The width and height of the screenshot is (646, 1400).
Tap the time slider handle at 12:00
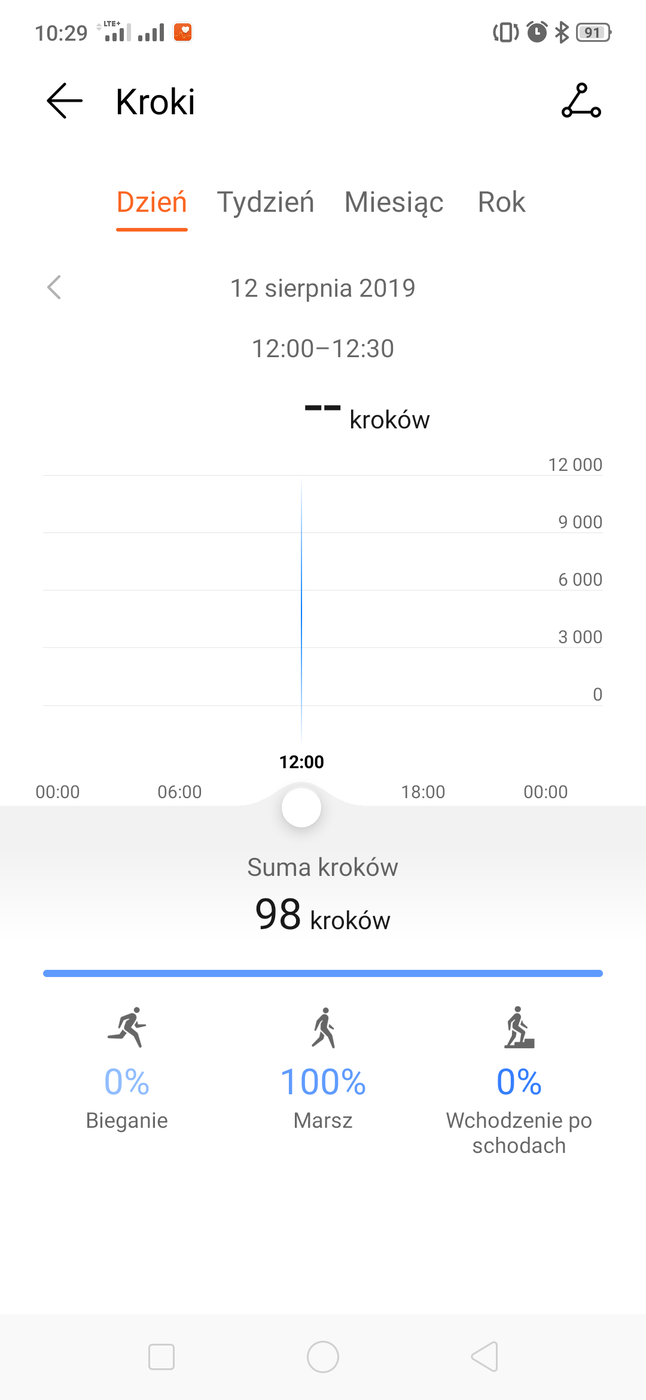[x=301, y=807]
